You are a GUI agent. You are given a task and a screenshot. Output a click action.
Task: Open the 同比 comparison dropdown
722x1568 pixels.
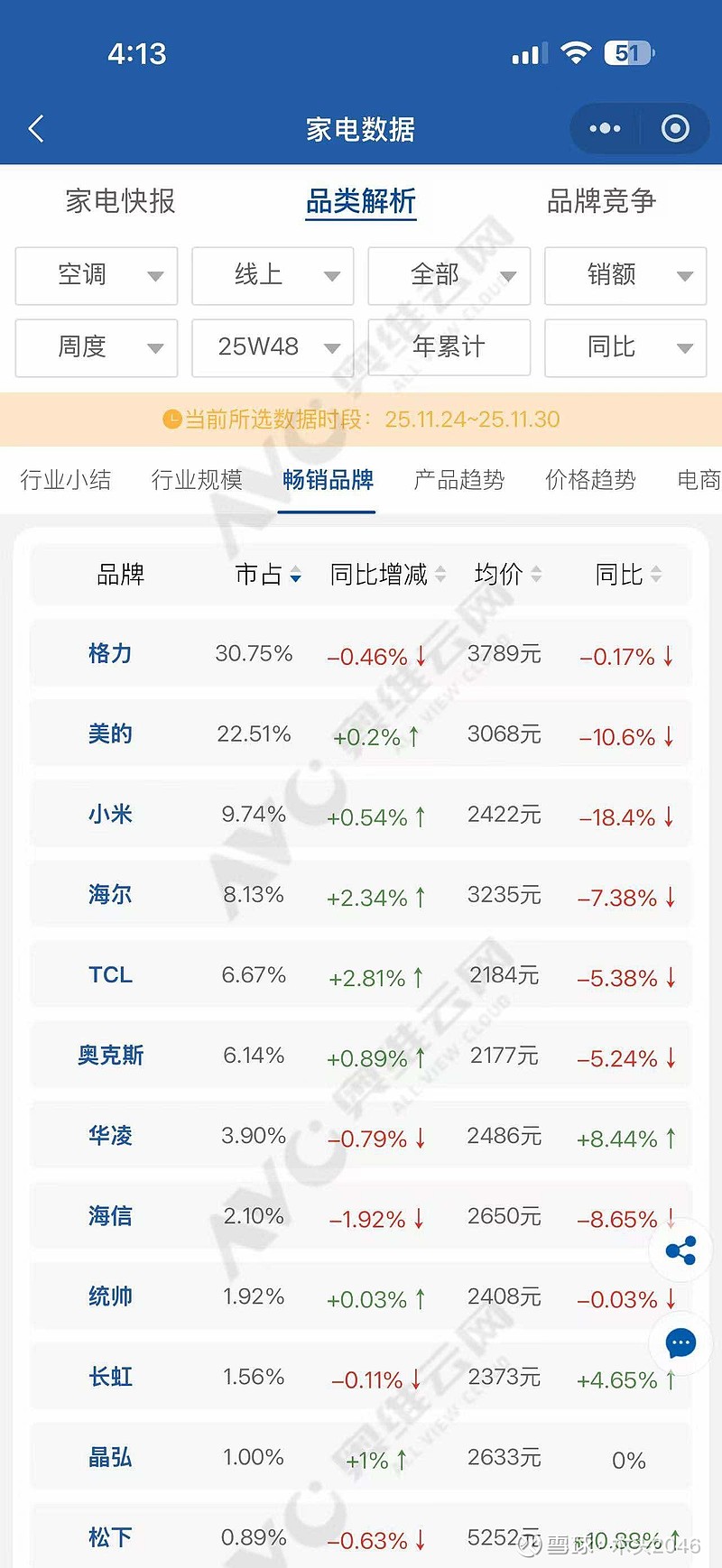625,348
